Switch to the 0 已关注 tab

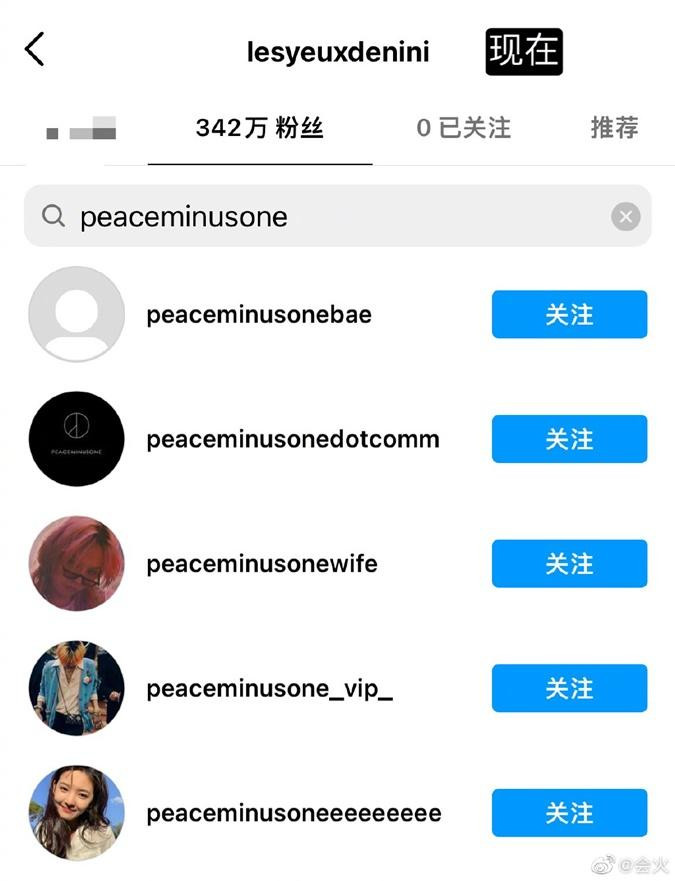tap(463, 128)
